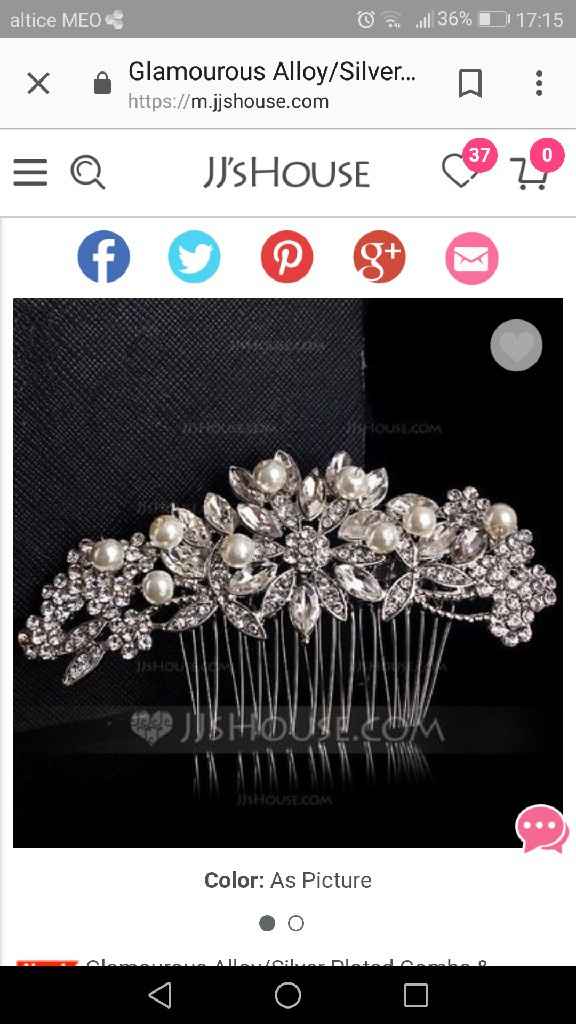
Task: Pin product on Pinterest
Action: [x=287, y=257]
